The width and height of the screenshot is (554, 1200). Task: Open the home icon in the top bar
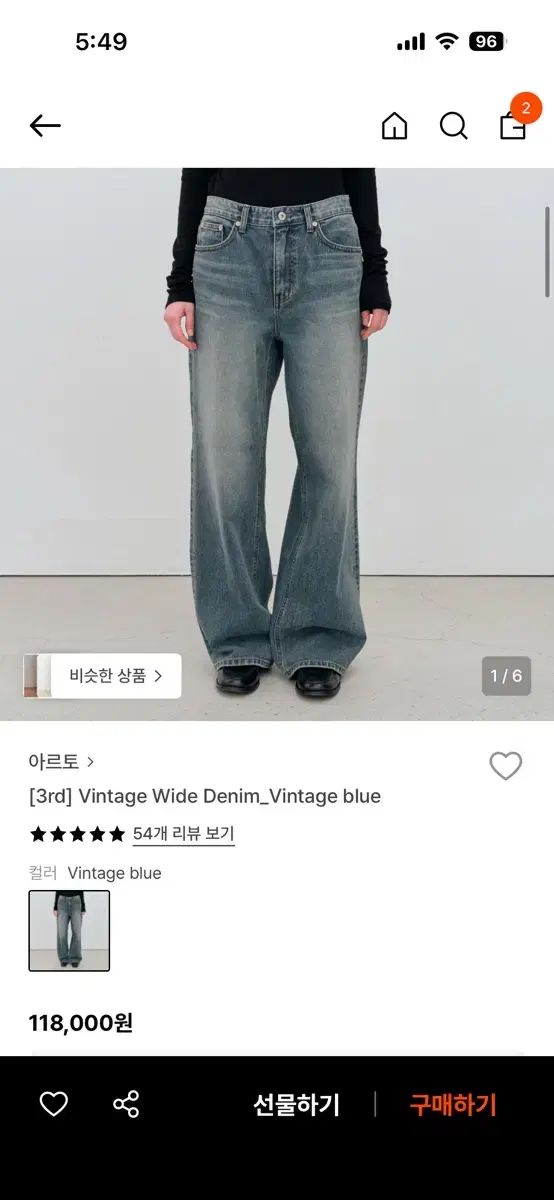pyautogui.click(x=395, y=126)
